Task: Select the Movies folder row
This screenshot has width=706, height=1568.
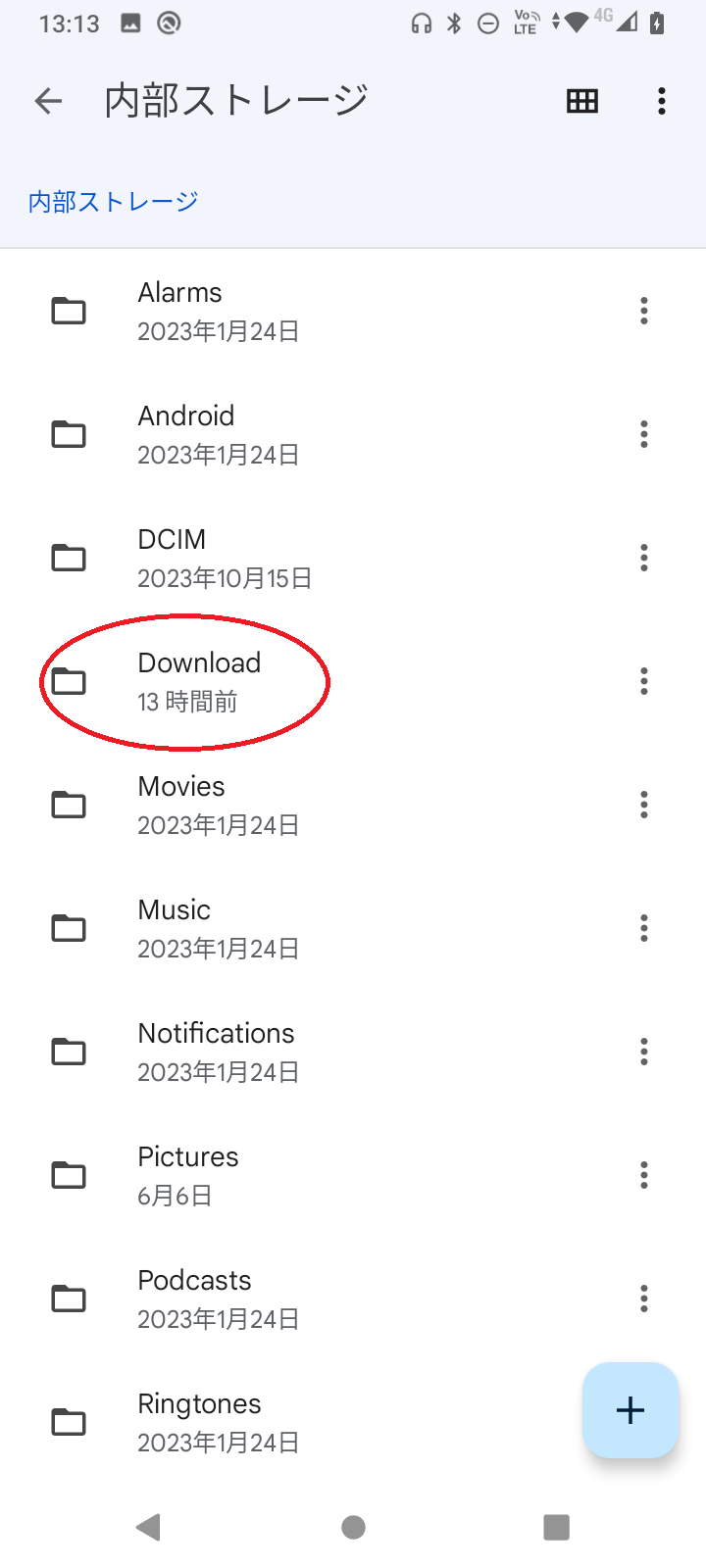Action: pos(294,805)
